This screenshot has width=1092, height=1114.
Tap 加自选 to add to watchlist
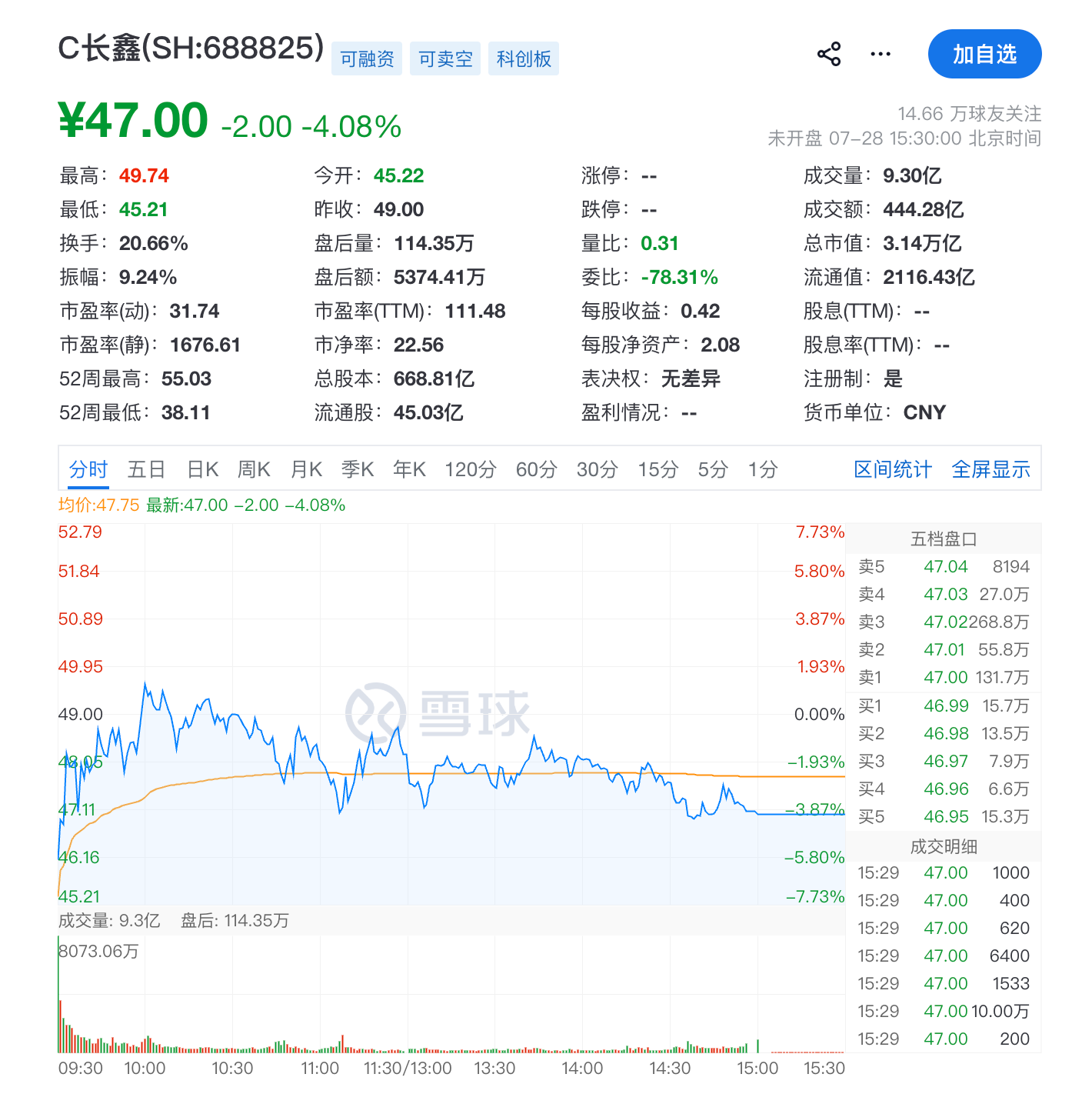click(x=984, y=54)
